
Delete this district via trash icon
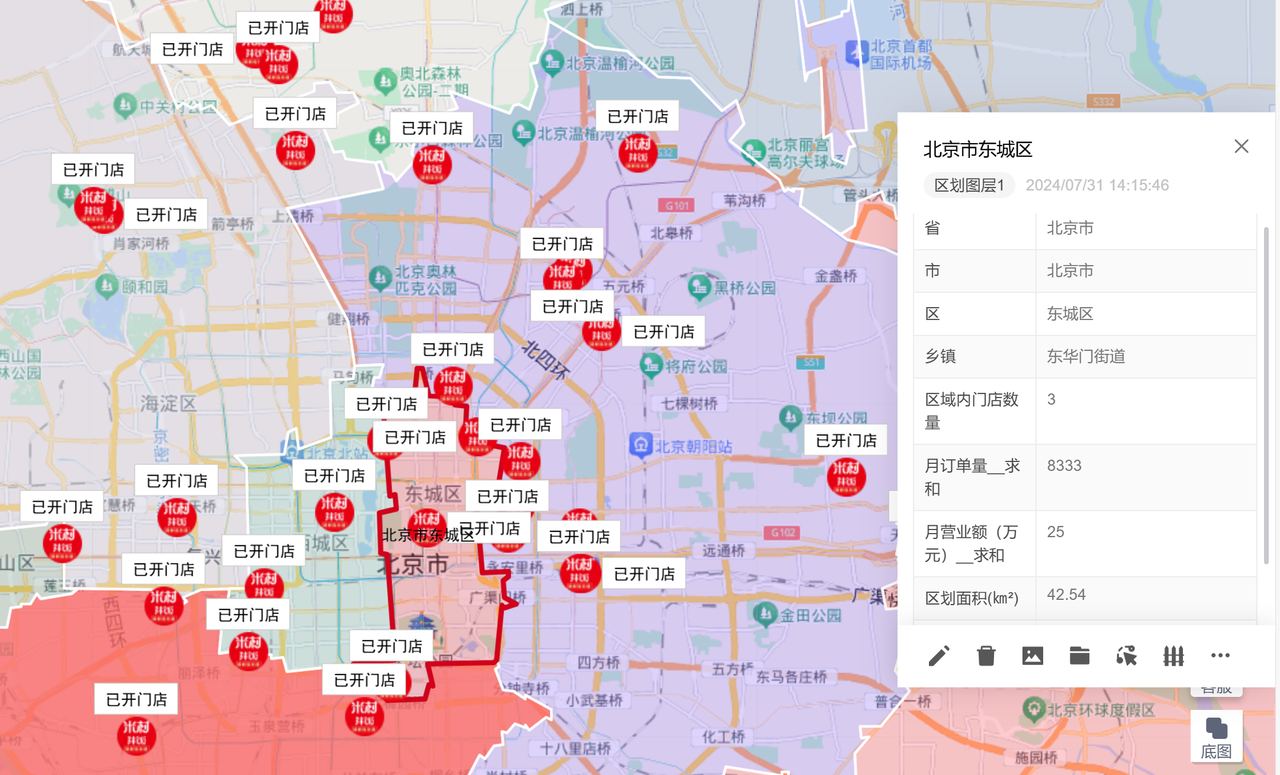tap(986, 656)
